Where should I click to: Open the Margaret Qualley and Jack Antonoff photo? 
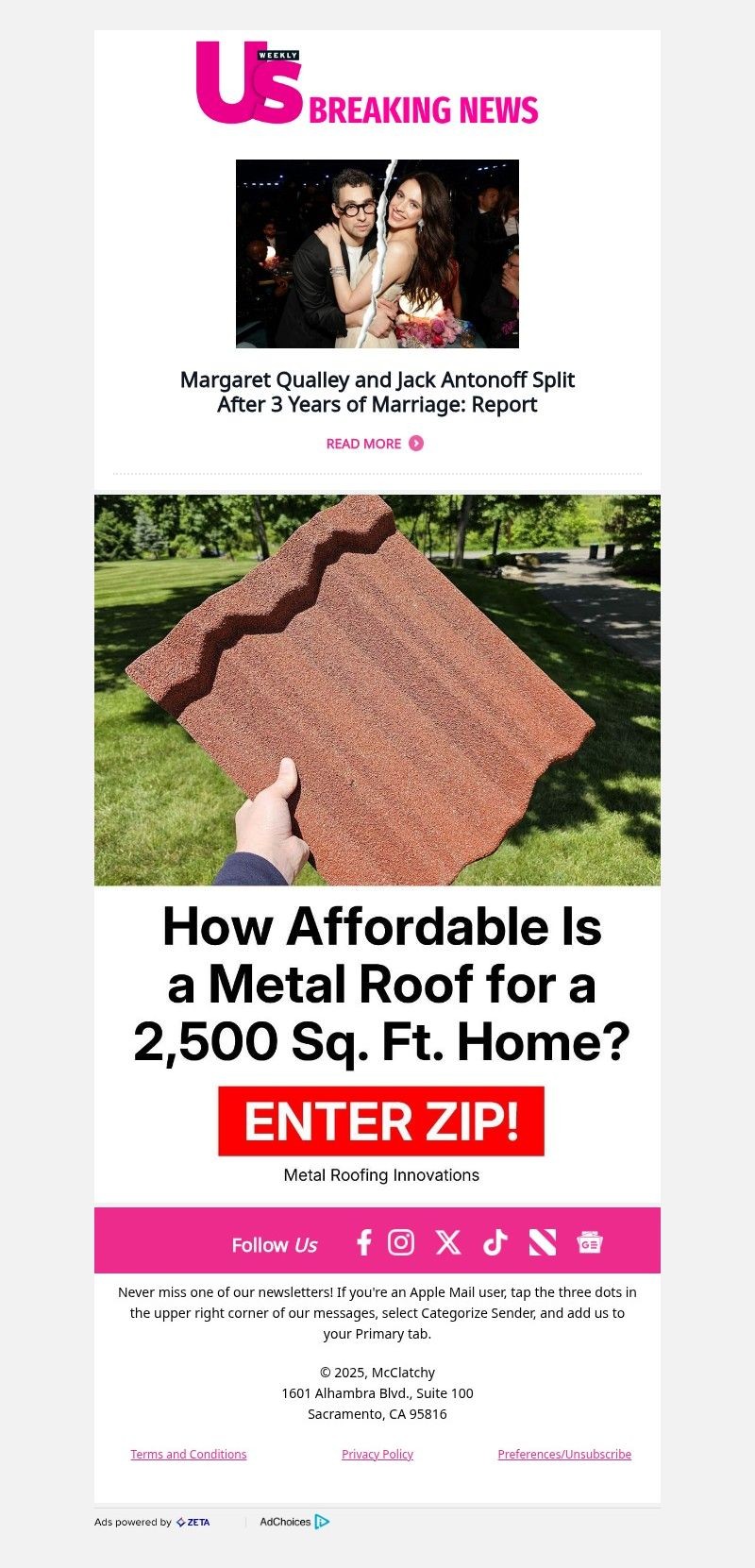click(x=377, y=254)
